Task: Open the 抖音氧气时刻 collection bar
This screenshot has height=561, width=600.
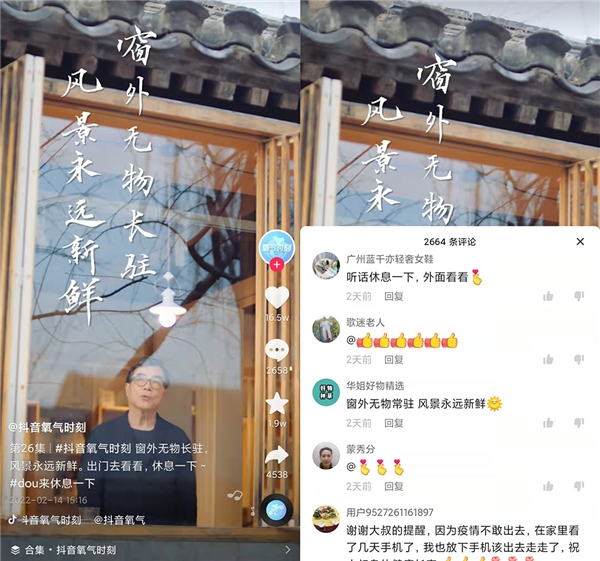Action: (x=150, y=550)
